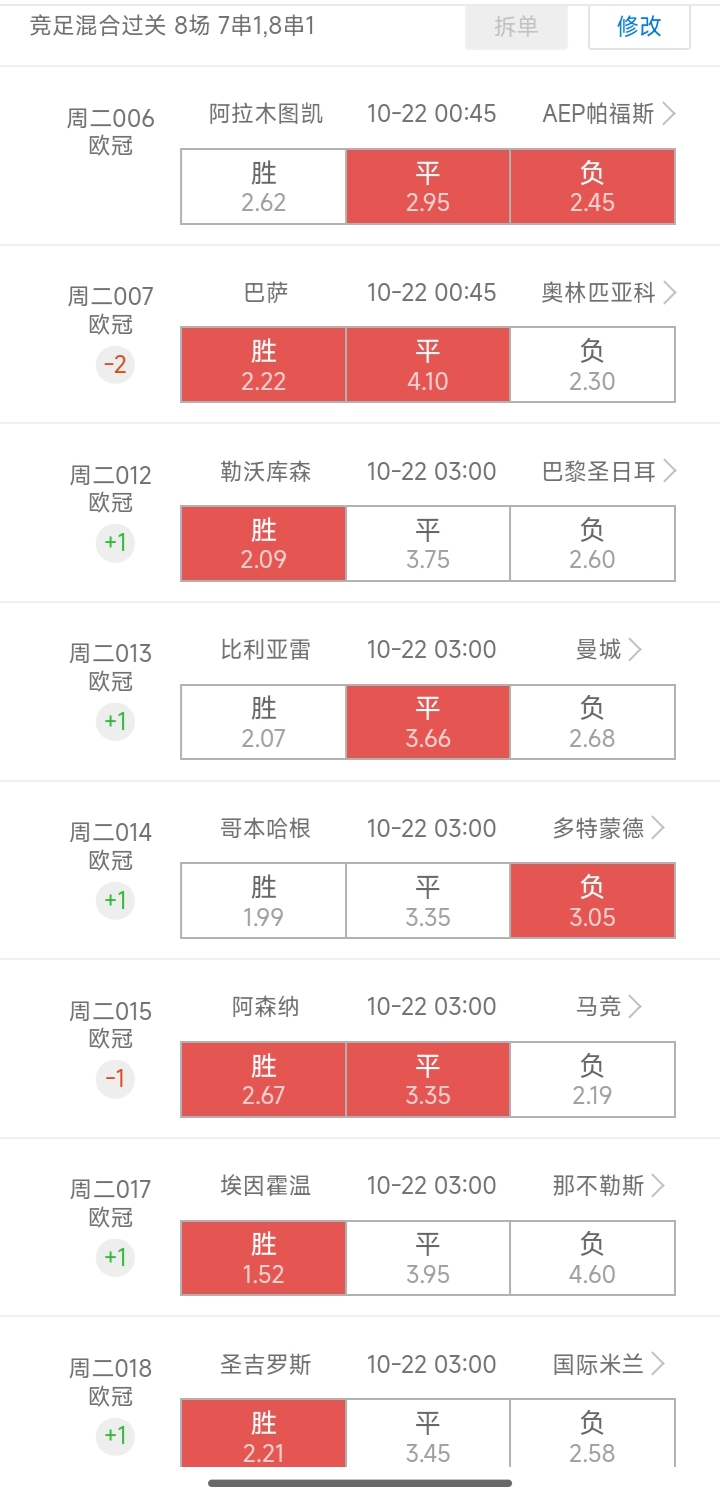Select 平 3.75 for 勒沃库森 match
This screenshot has height=1497, width=720.
(428, 544)
